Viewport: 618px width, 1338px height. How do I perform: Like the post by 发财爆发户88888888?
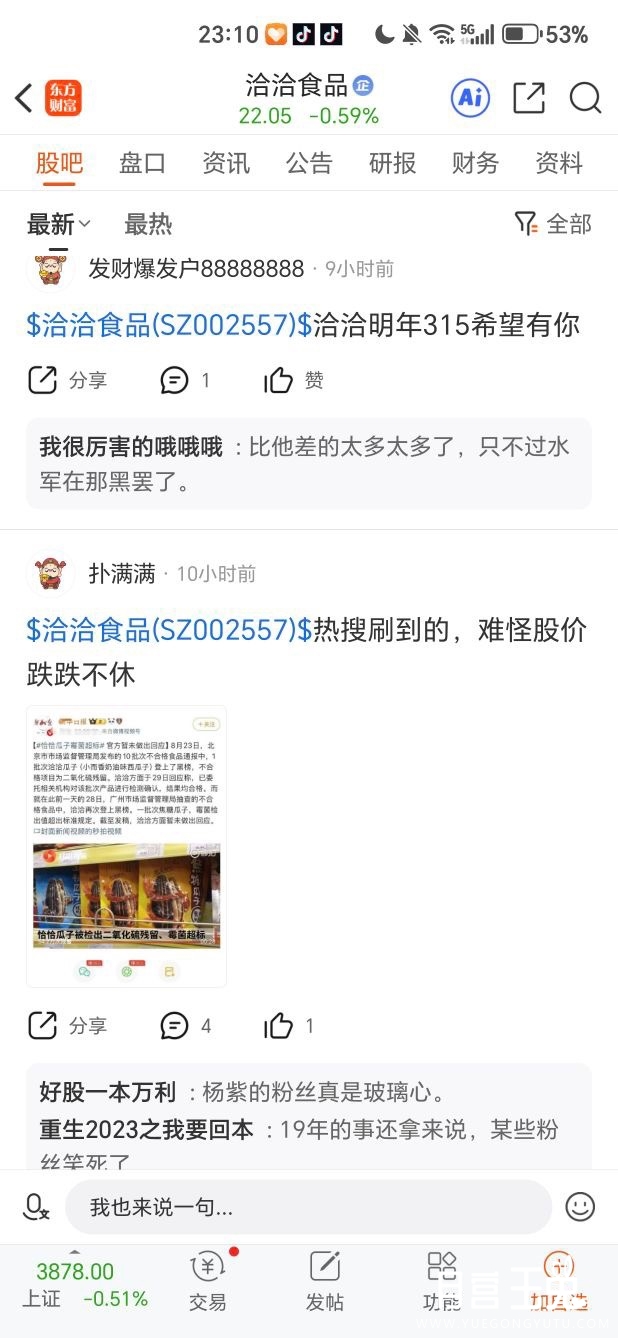tap(294, 380)
